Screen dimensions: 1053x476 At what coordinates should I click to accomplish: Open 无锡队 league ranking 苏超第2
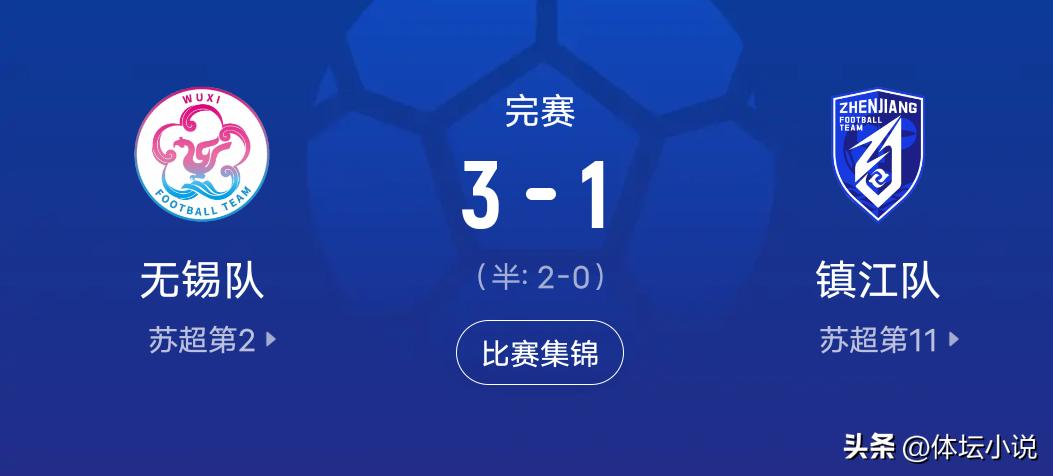211,341
